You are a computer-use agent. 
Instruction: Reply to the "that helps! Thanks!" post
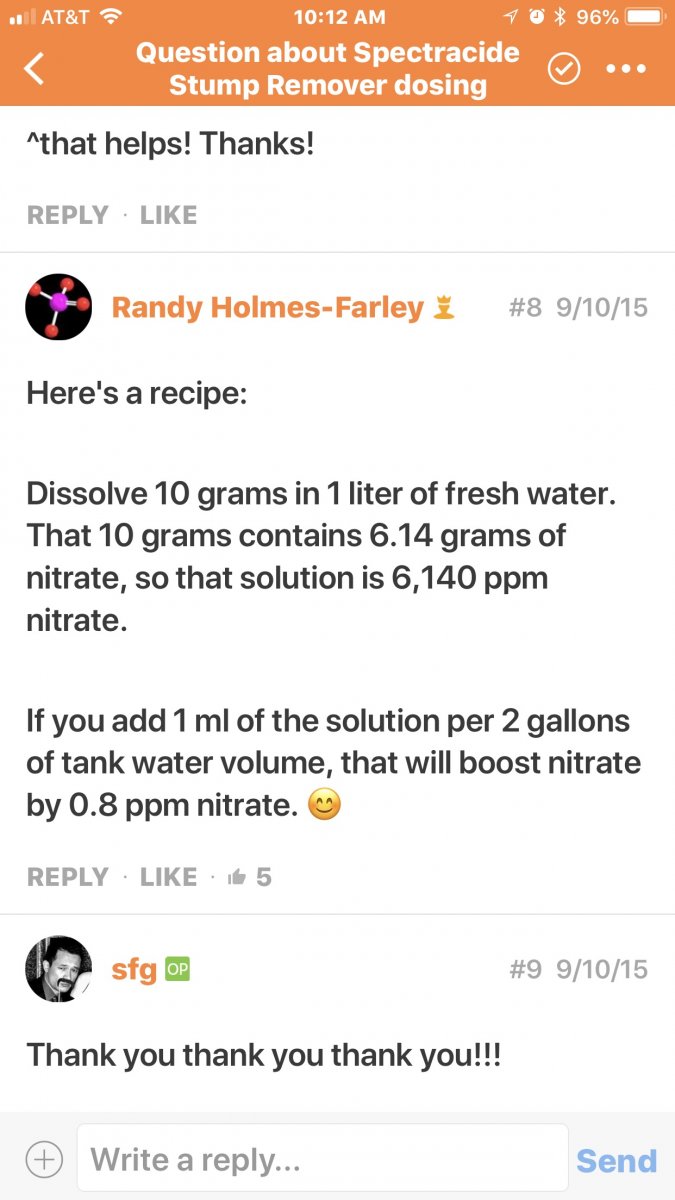(x=67, y=215)
